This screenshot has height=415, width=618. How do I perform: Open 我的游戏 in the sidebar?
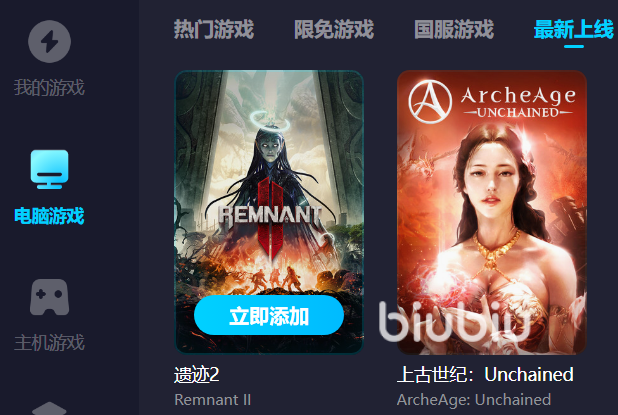tap(48, 60)
